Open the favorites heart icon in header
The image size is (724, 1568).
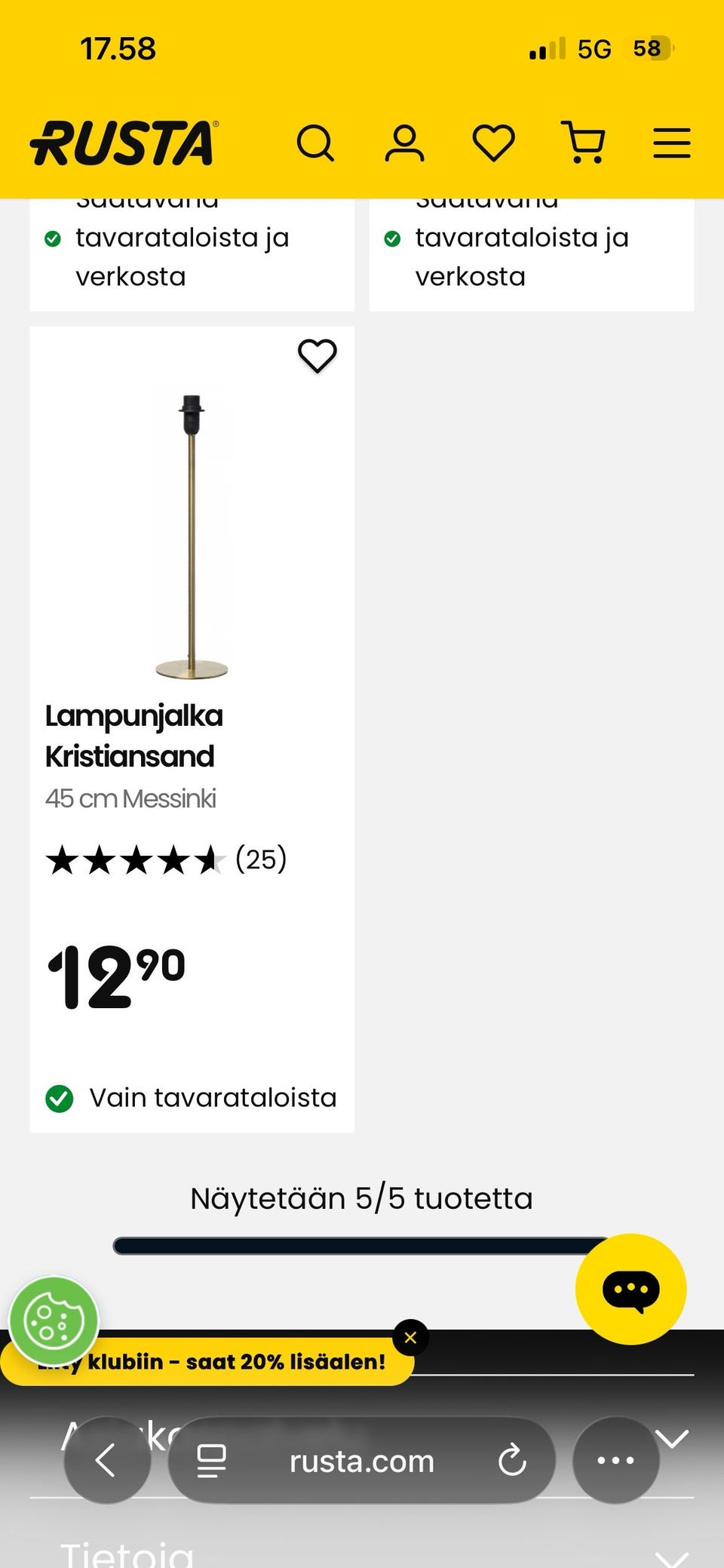[x=494, y=142]
